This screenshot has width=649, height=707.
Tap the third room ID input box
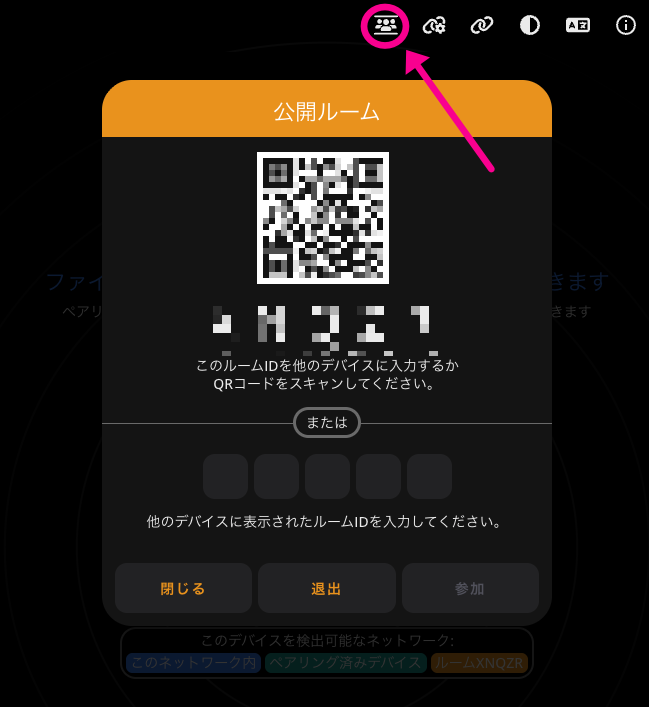coord(327,476)
